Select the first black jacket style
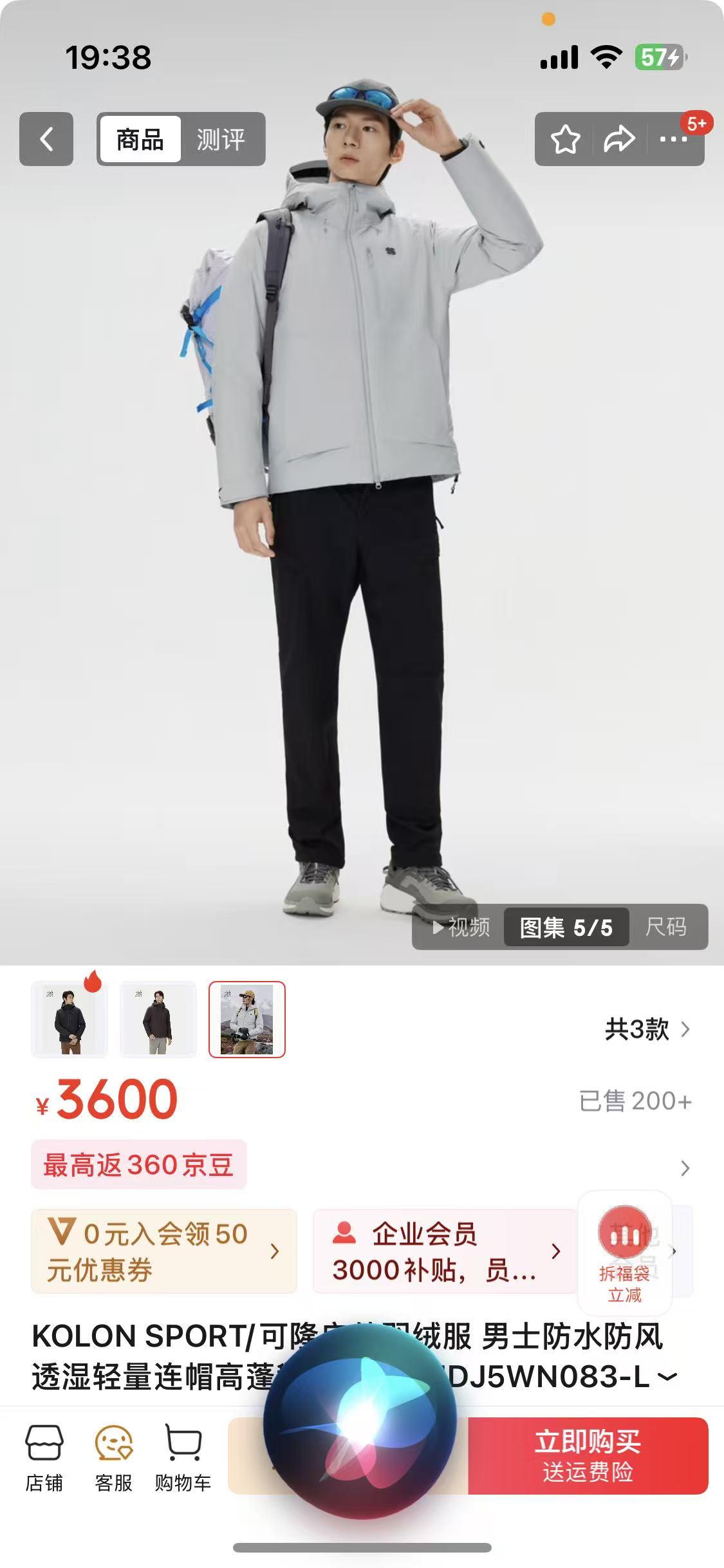 (x=70, y=1020)
